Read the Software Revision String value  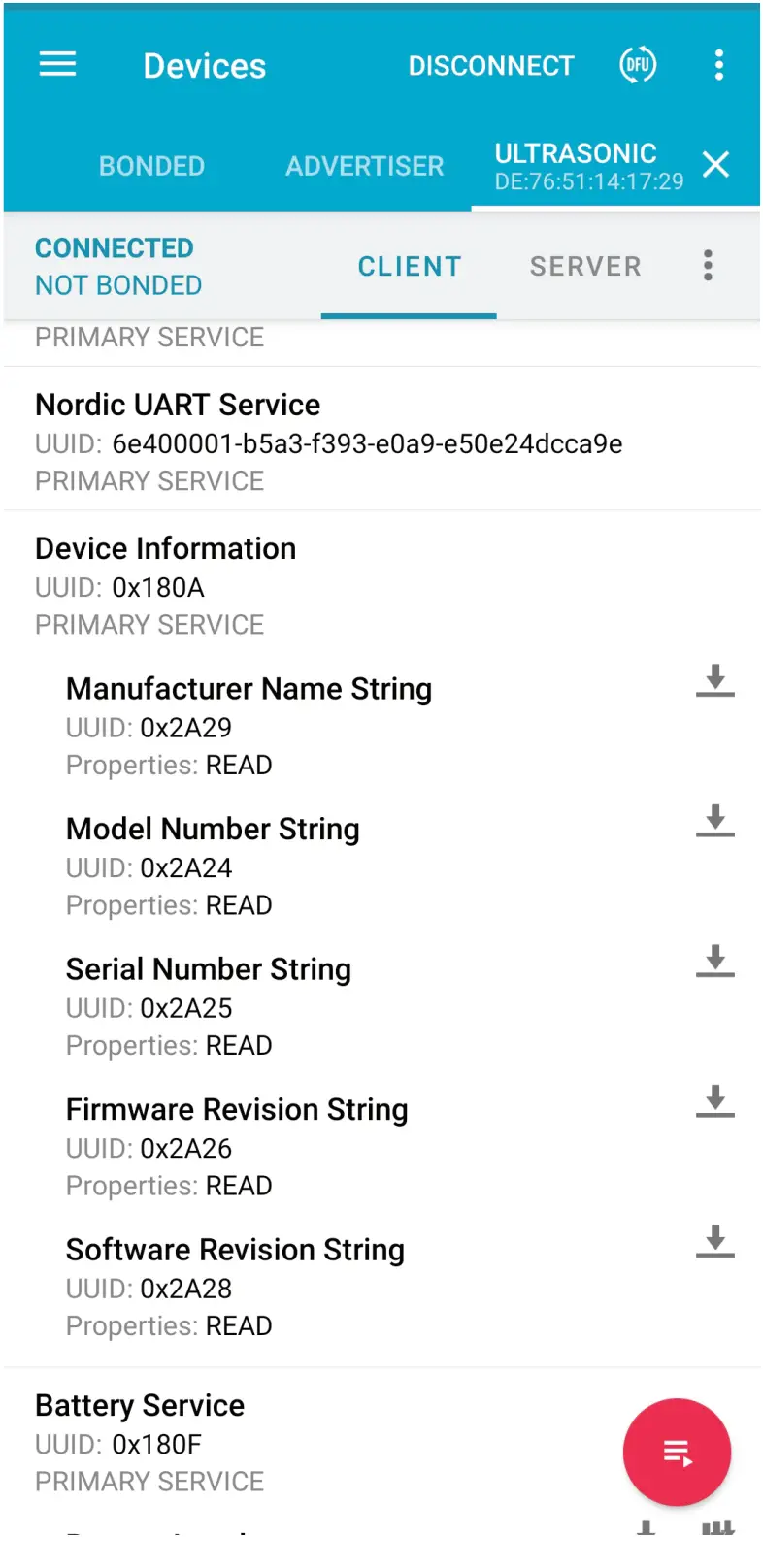tap(714, 1241)
